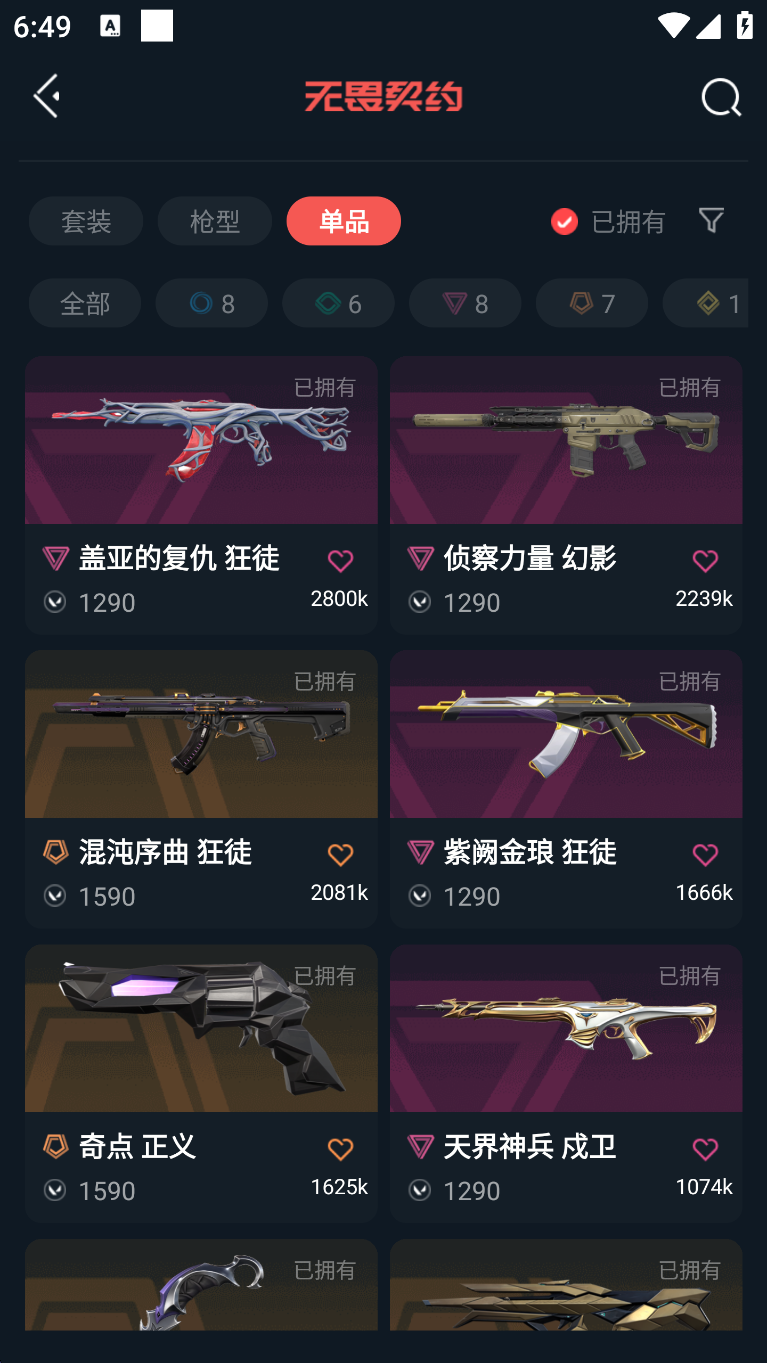Image resolution: width=767 pixels, height=1363 pixels.
Task: Like the 天界神兵 戍卫 skin
Action: [705, 1149]
